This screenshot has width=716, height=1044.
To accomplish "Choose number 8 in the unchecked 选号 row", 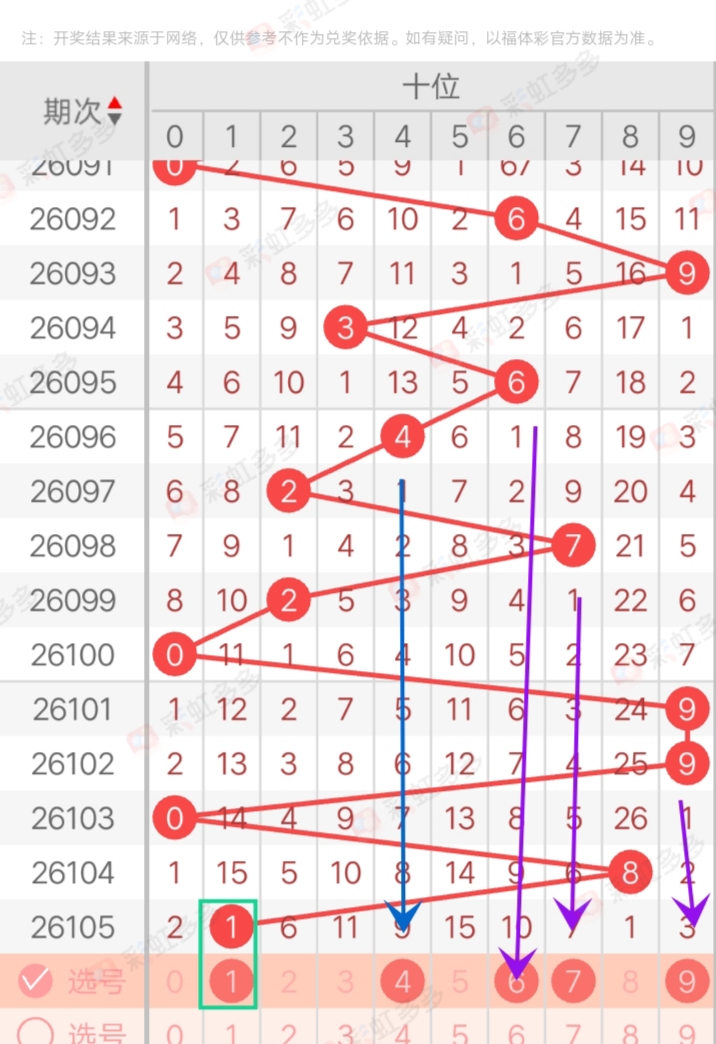I will point(630,1033).
